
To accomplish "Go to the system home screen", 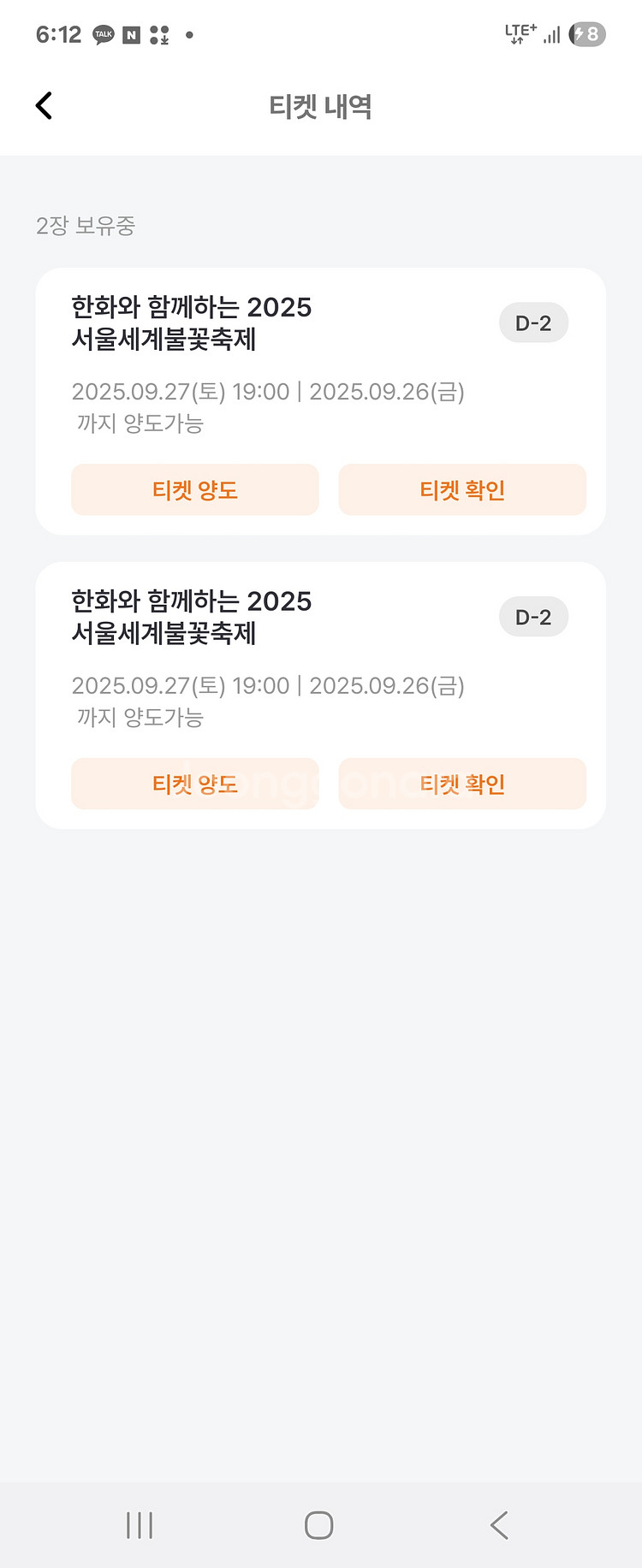I will coord(319,1524).
